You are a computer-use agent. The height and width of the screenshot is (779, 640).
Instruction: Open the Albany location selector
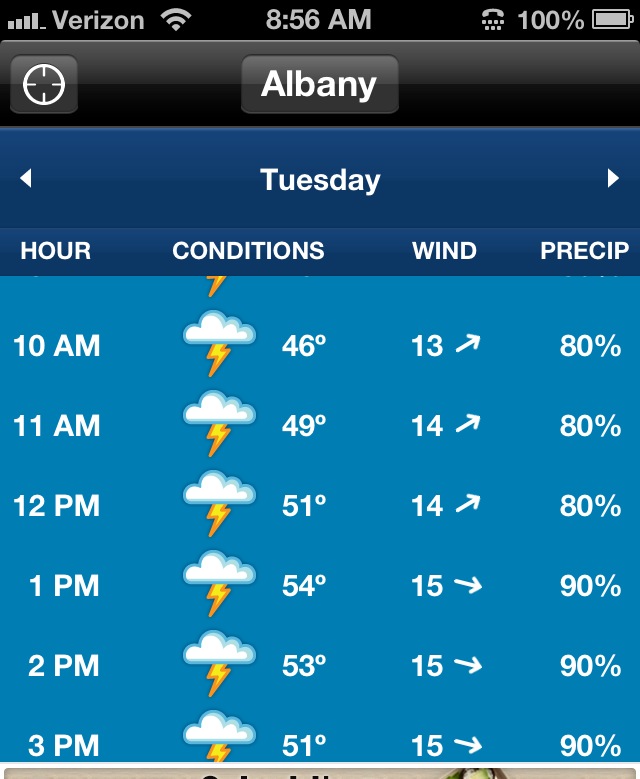point(319,85)
